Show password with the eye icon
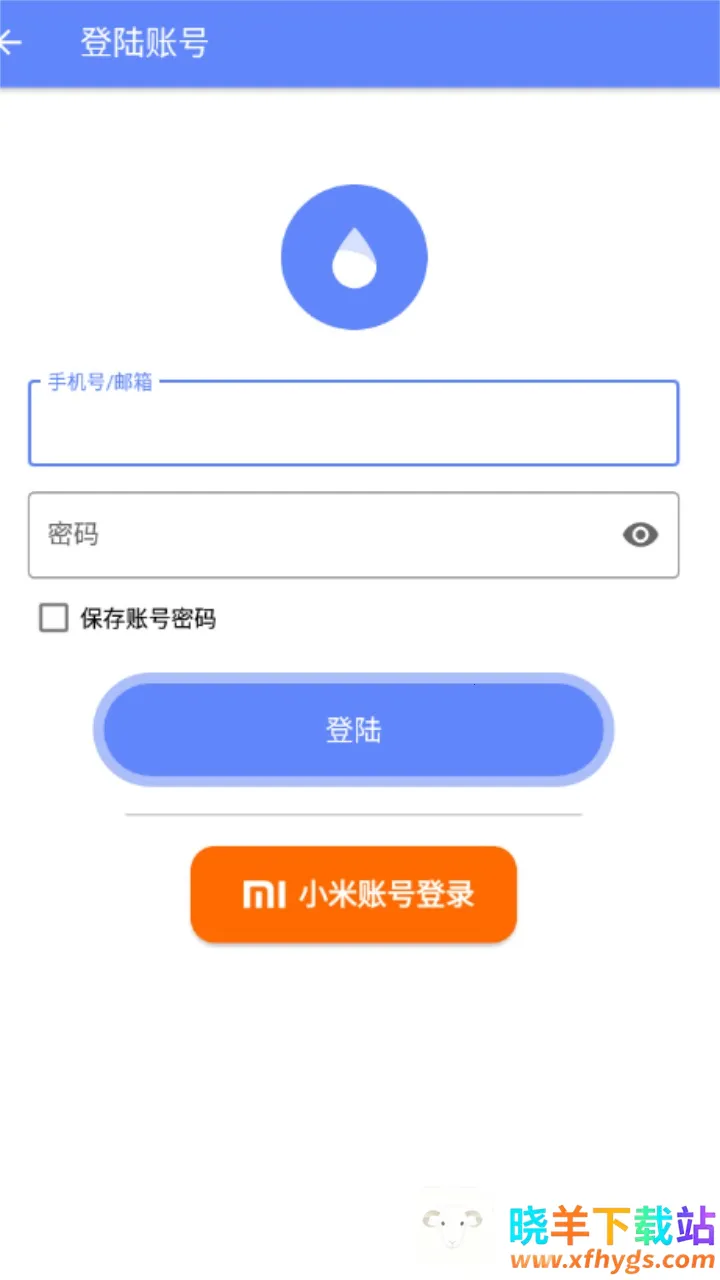The image size is (720, 1280). (640, 535)
